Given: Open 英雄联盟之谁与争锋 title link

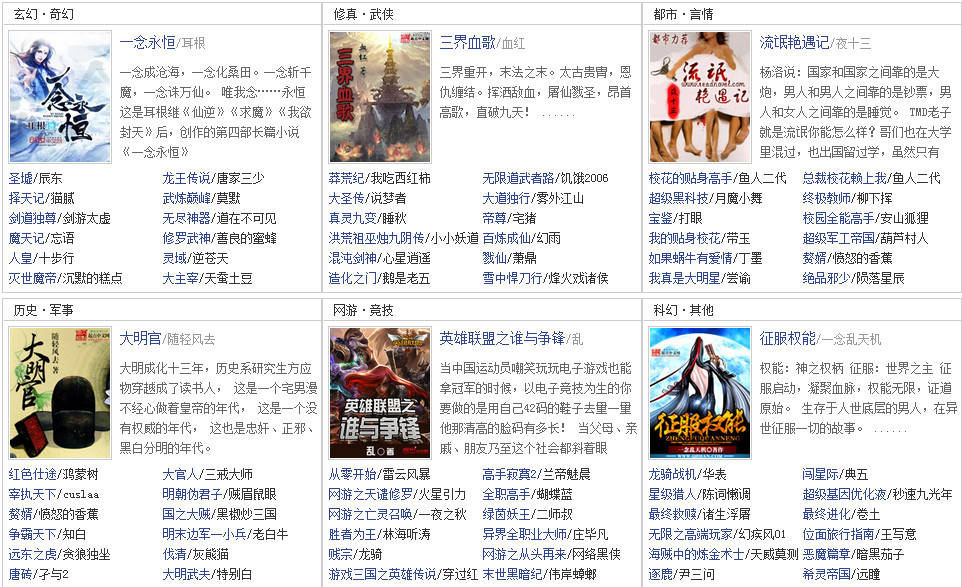Looking at the screenshot, I should (x=502, y=338).
